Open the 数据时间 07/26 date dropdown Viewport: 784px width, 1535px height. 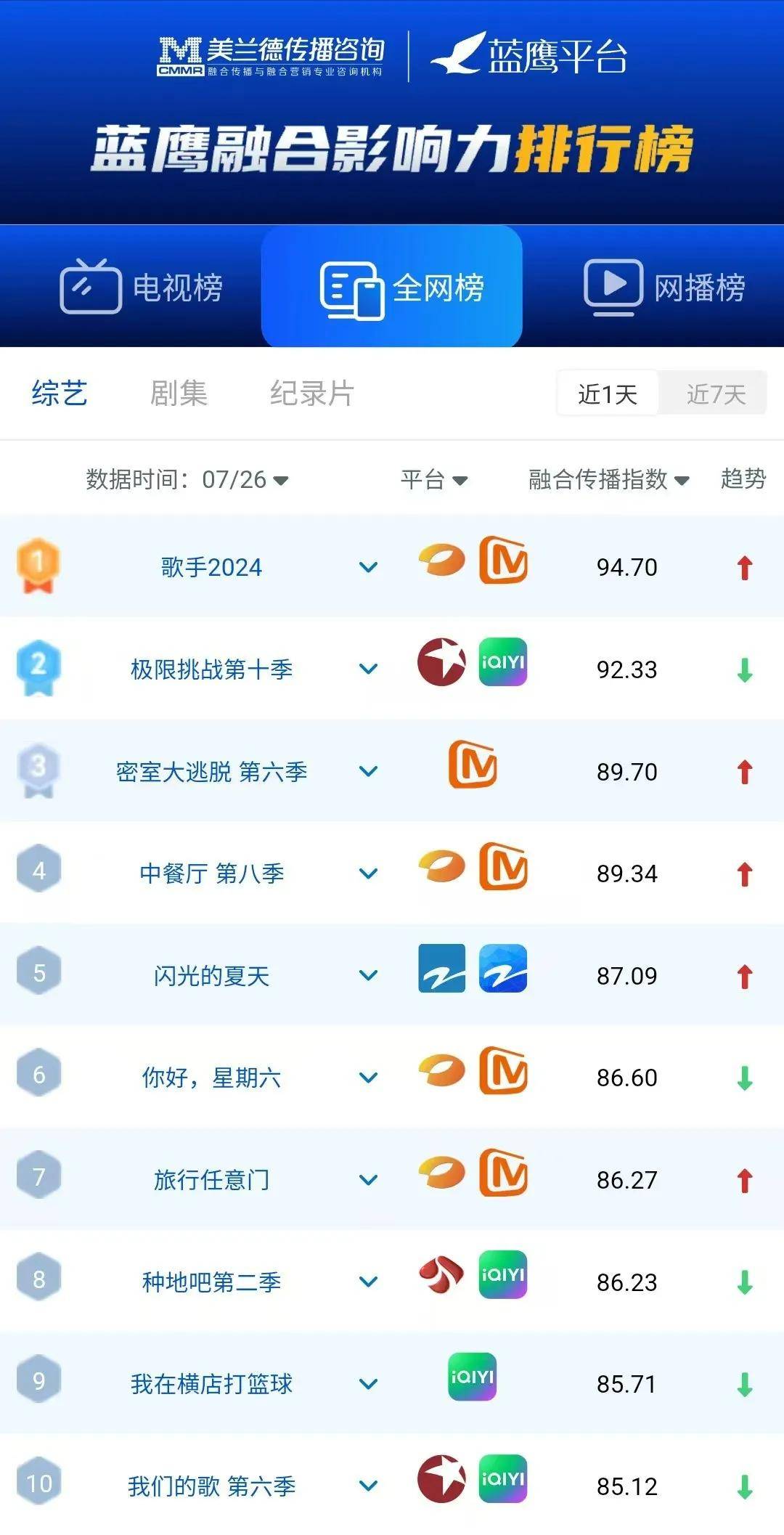[187, 479]
